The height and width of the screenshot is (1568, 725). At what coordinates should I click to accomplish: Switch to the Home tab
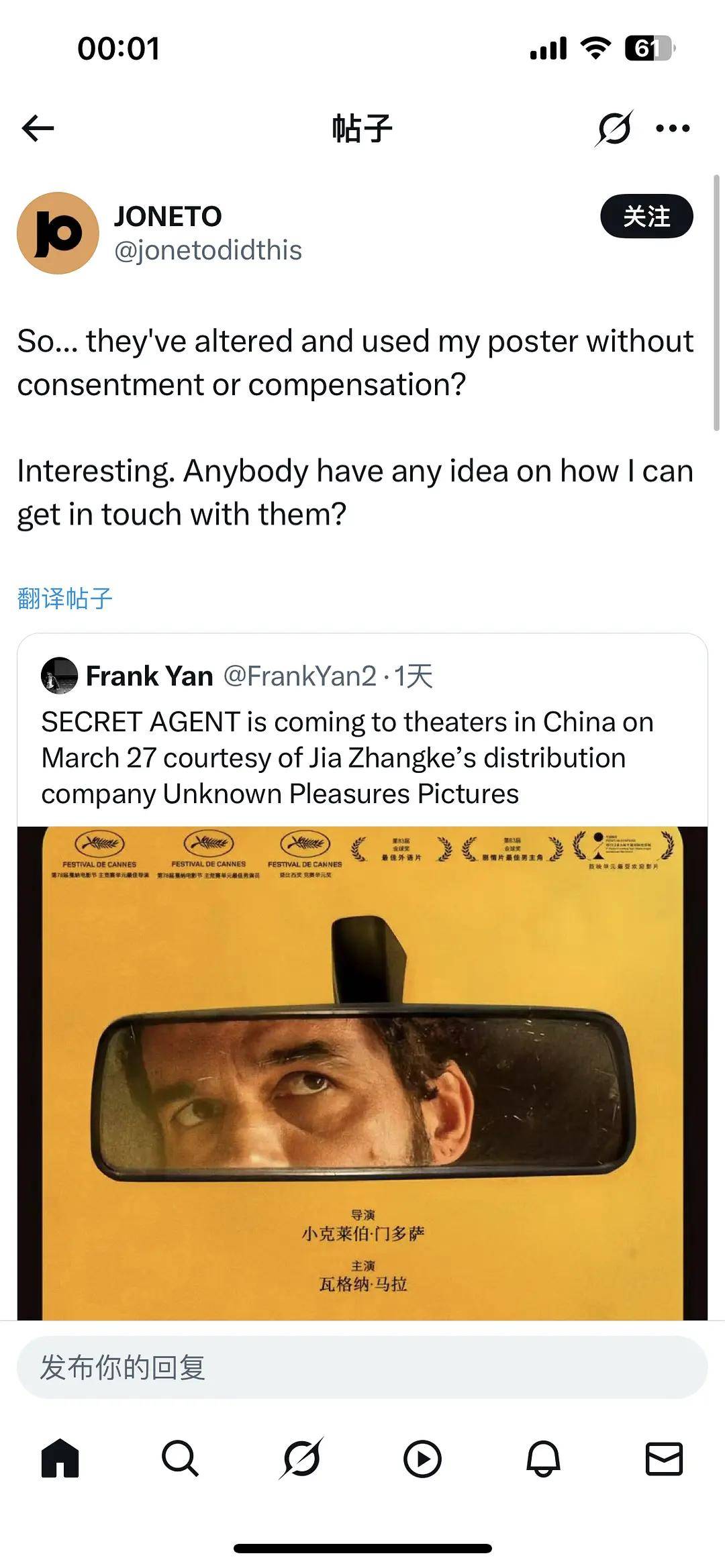point(60,1458)
